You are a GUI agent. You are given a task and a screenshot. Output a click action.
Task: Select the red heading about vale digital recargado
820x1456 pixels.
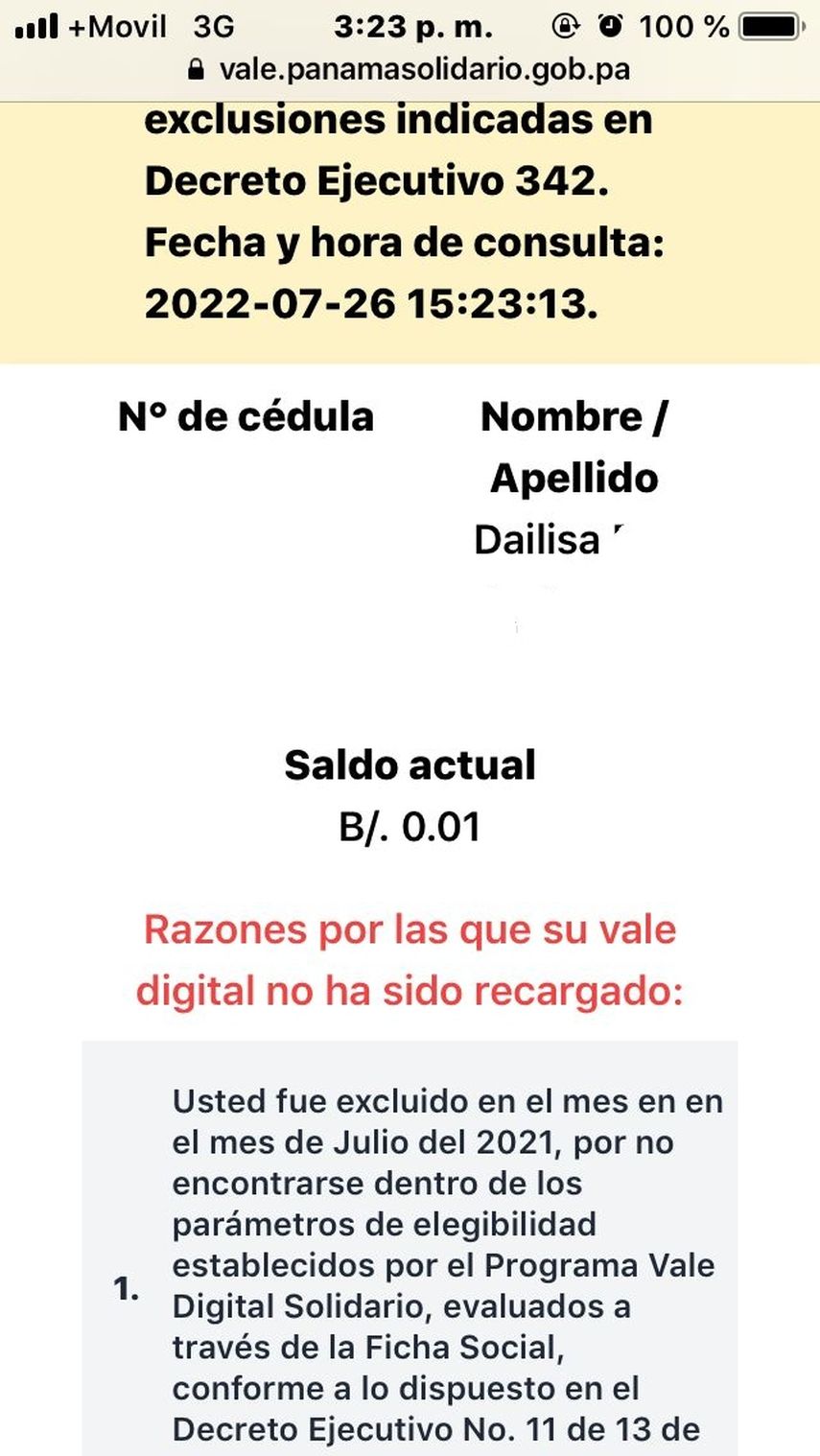pos(410,959)
